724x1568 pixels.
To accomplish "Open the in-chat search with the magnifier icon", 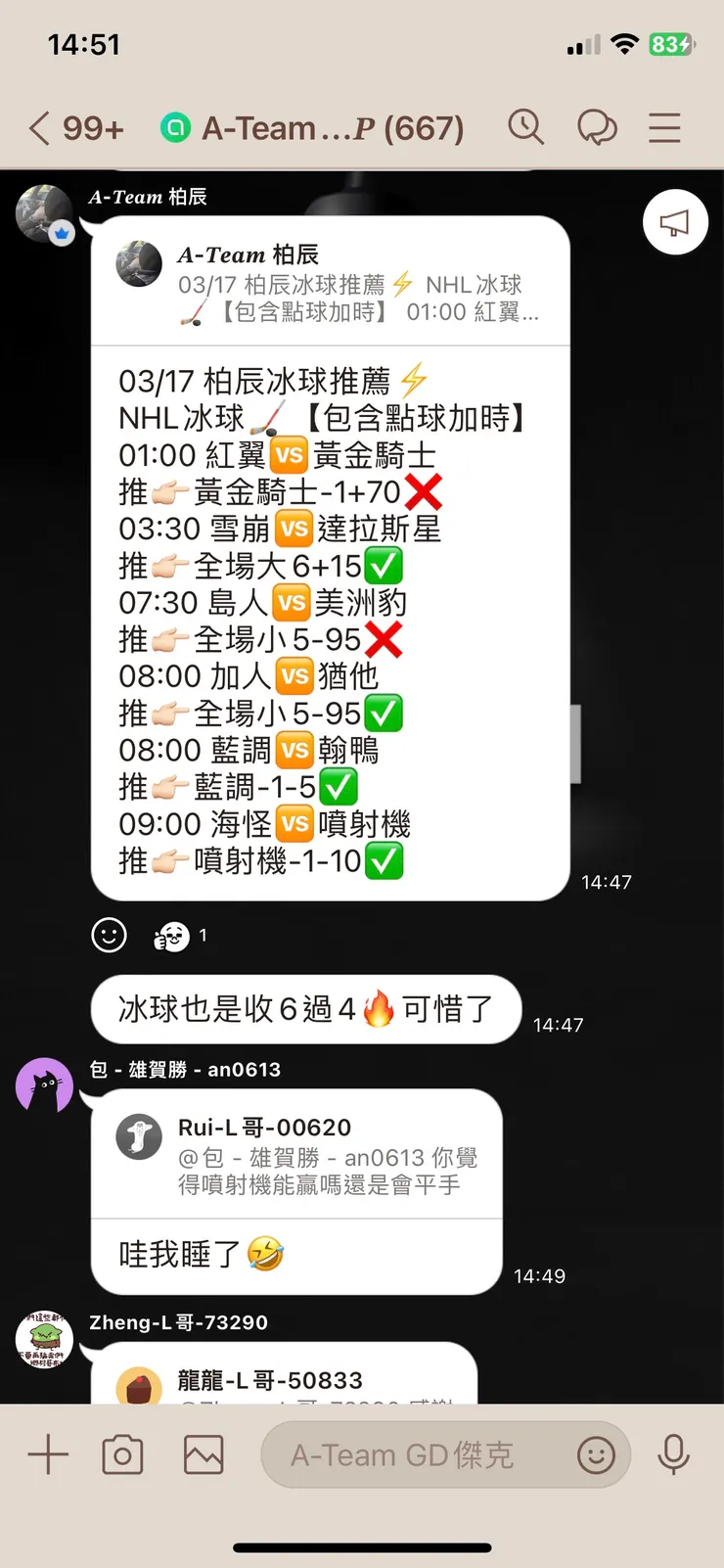I will 526,127.
